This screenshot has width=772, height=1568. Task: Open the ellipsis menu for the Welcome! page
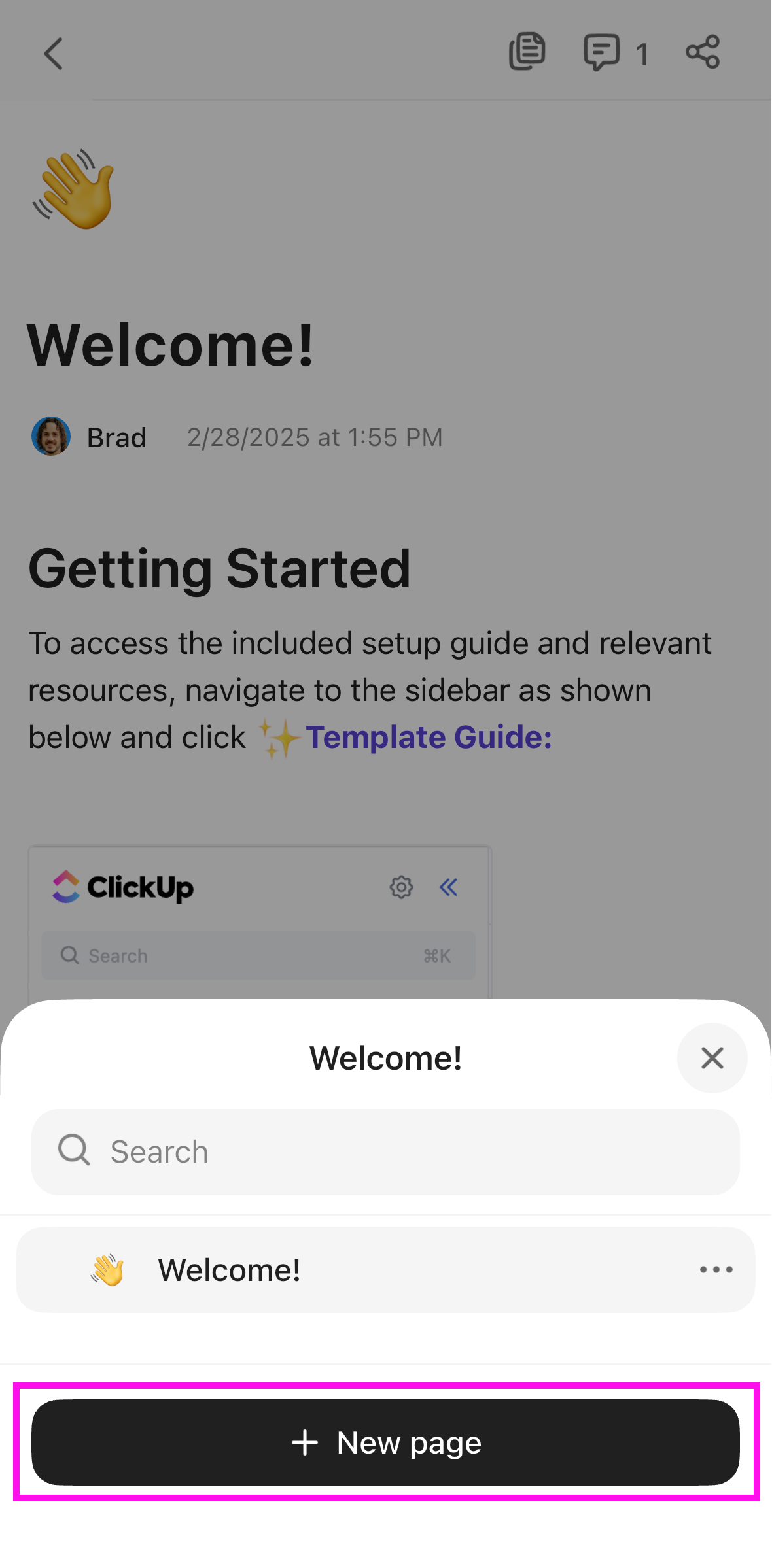pyautogui.click(x=715, y=1269)
